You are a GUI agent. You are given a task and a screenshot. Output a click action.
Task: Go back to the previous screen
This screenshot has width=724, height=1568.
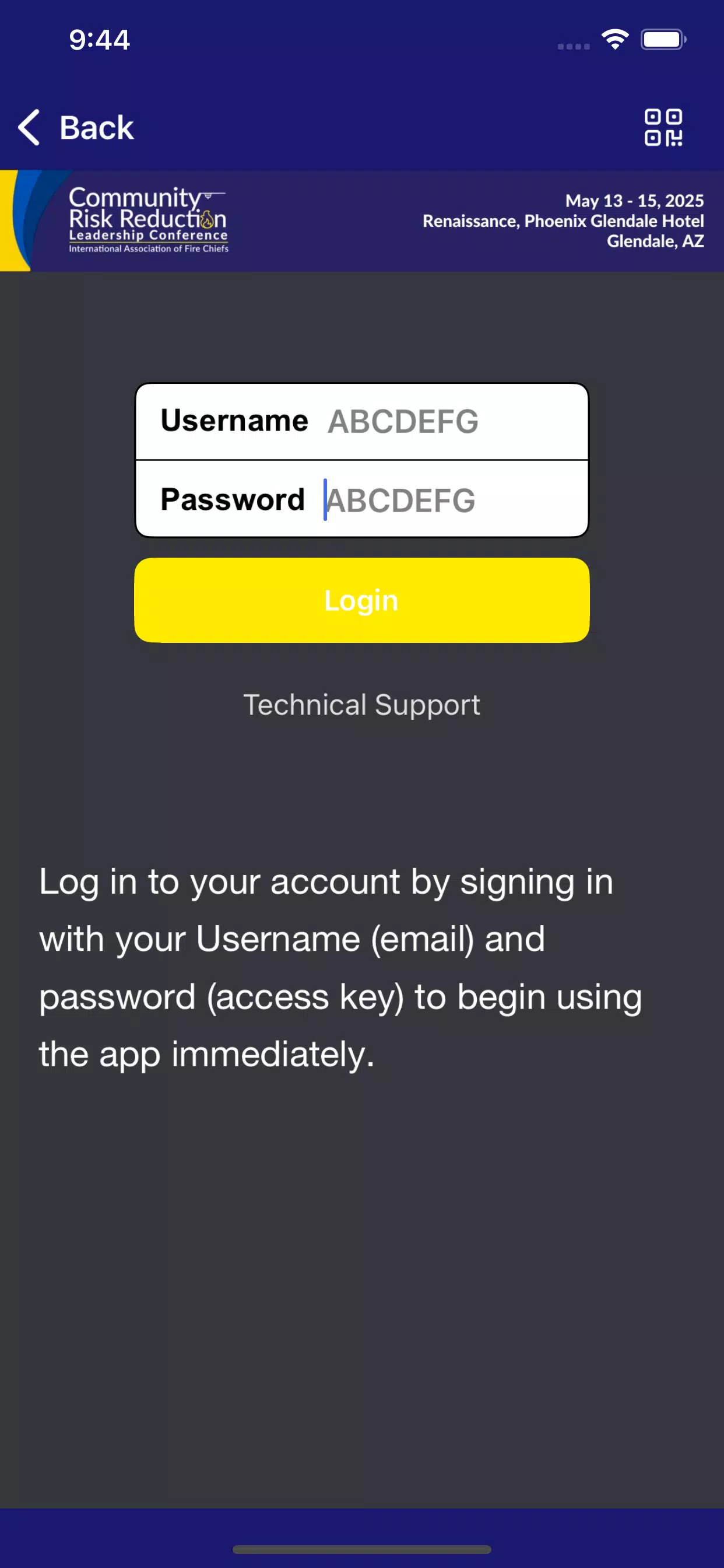pos(75,128)
